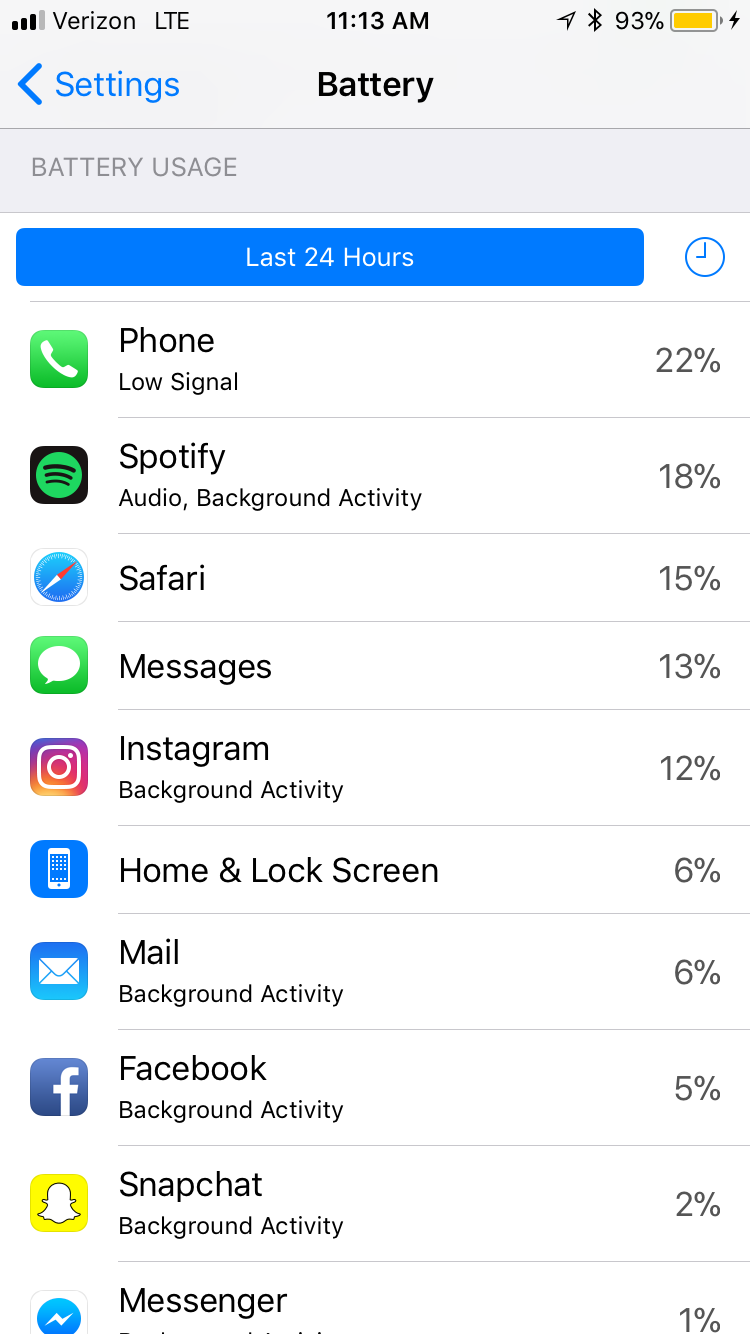The width and height of the screenshot is (750, 1334).
Task: Select the Messenger usage row
Action: (375, 1298)
